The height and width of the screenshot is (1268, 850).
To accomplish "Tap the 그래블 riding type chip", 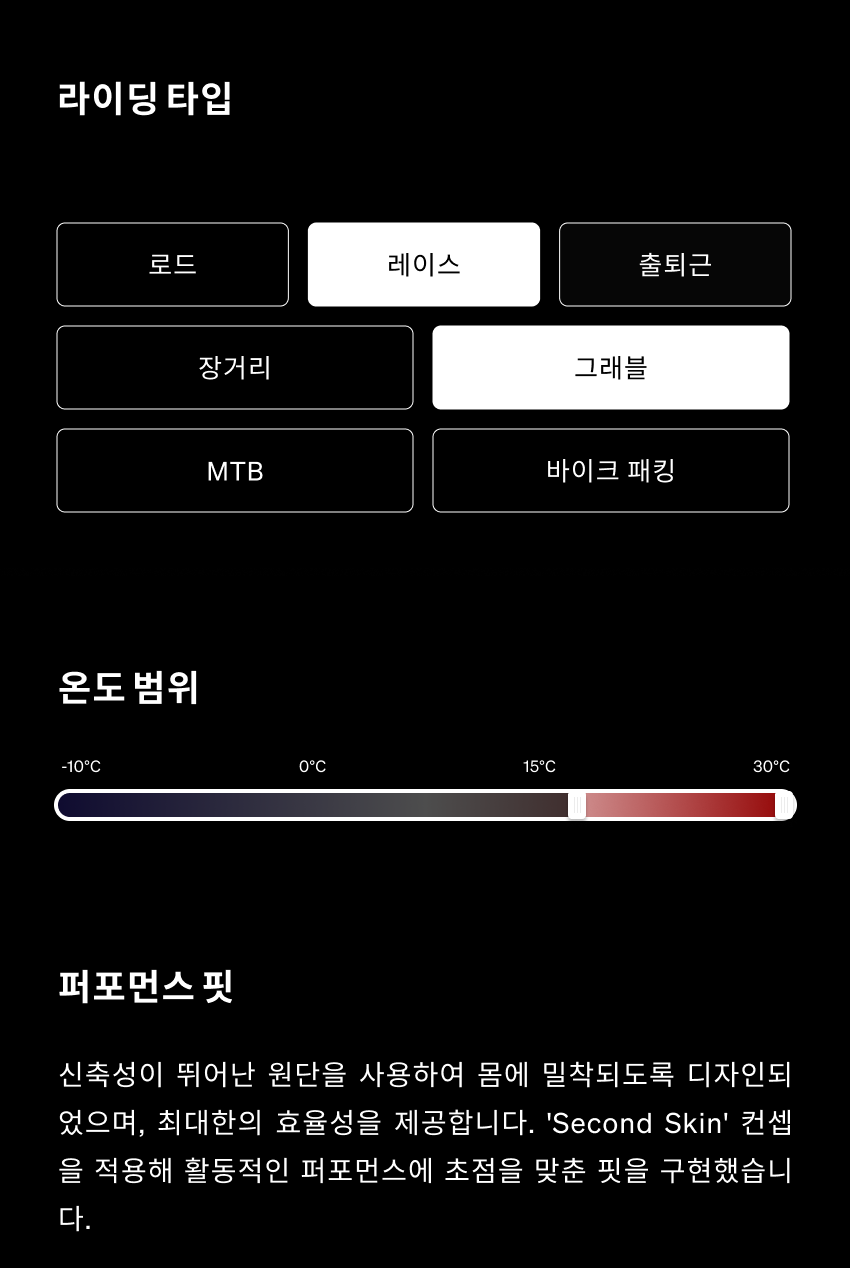I will tap(610, 367).
